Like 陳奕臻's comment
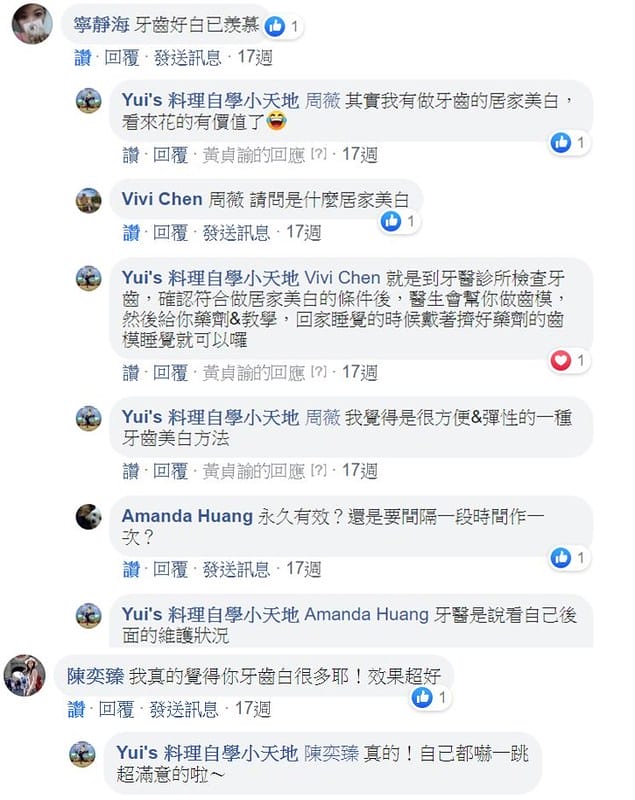Viewport: 635px width, 800px height. [x=77, y=710]
